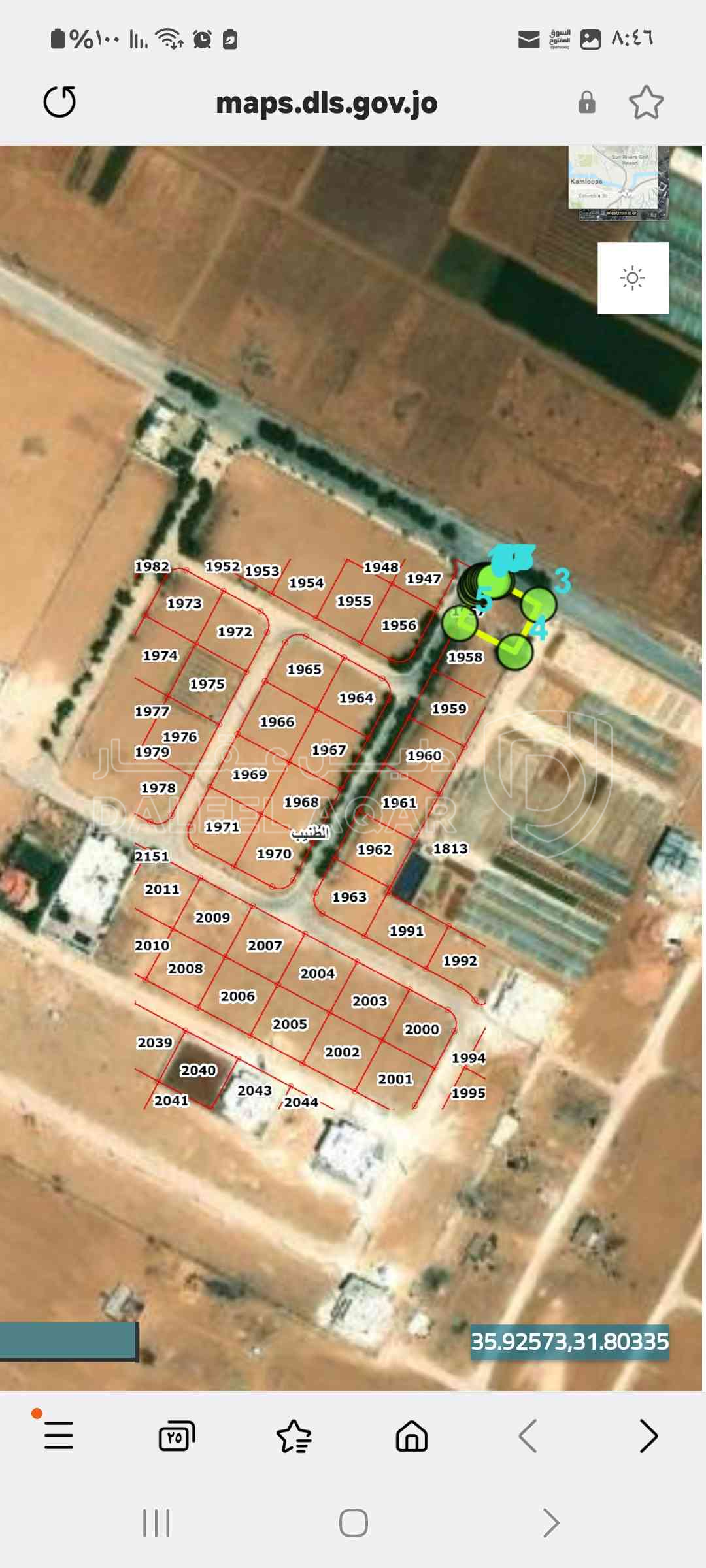The image size is (706, 1568).
Task: View site security lock info
Action: pos(586,103)
